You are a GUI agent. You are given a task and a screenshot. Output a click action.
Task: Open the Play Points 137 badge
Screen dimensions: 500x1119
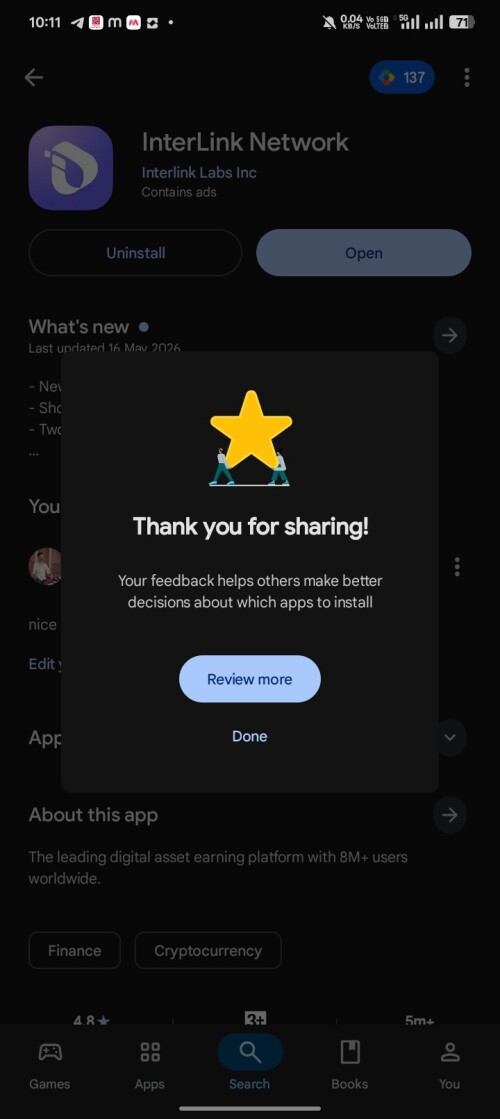pyautogui.click(x=402, y=77)
